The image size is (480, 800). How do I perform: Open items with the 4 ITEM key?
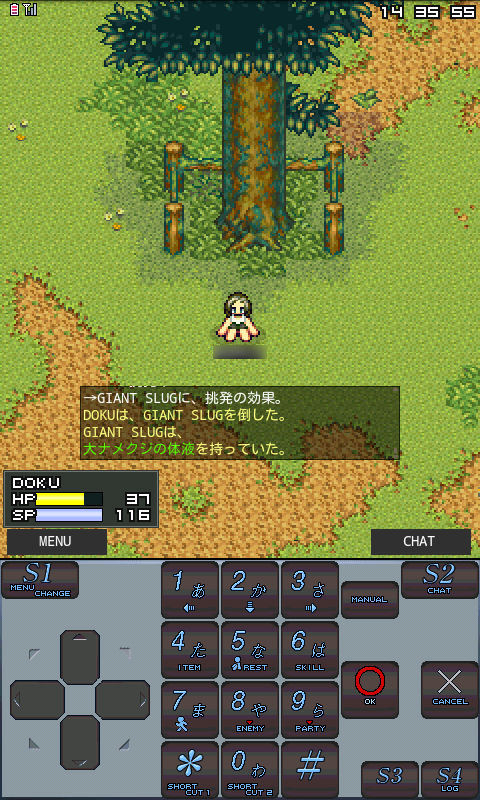[190, 650]
